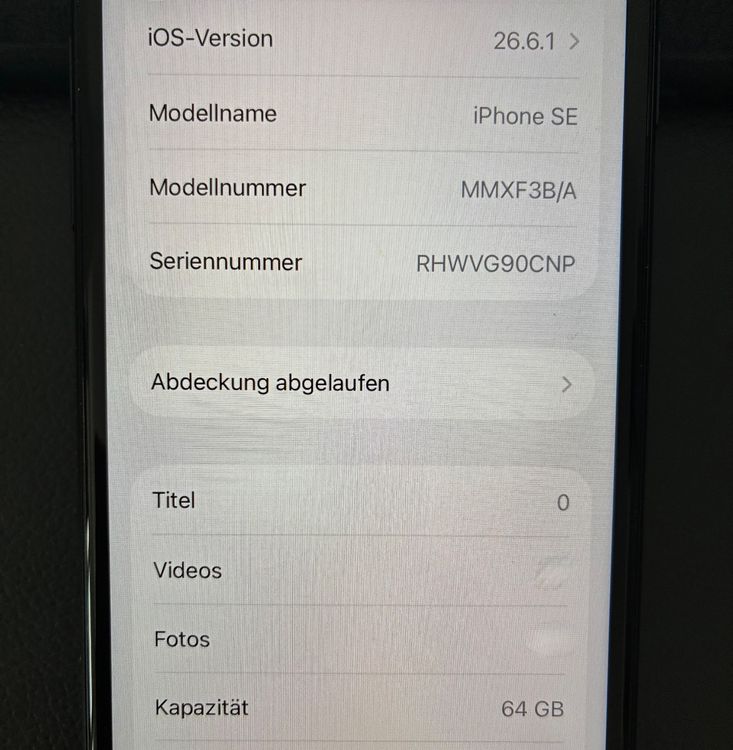Open the iOS-Version 26.6.1 row
Image resolution: width=733 pixels, height=750 pixels.
click(363, 40)
